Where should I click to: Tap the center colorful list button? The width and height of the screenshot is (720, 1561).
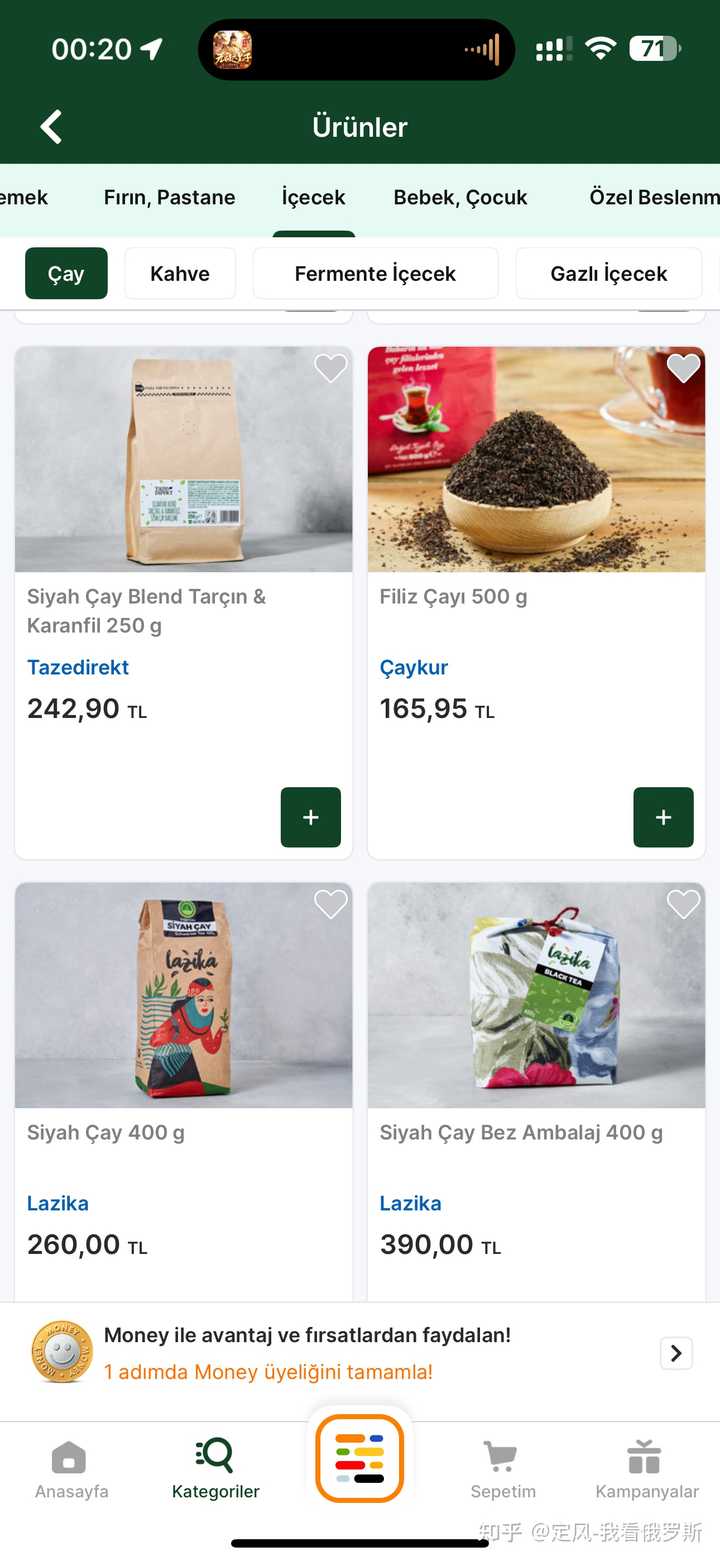pyautogui.click(x=360, y=1458)
